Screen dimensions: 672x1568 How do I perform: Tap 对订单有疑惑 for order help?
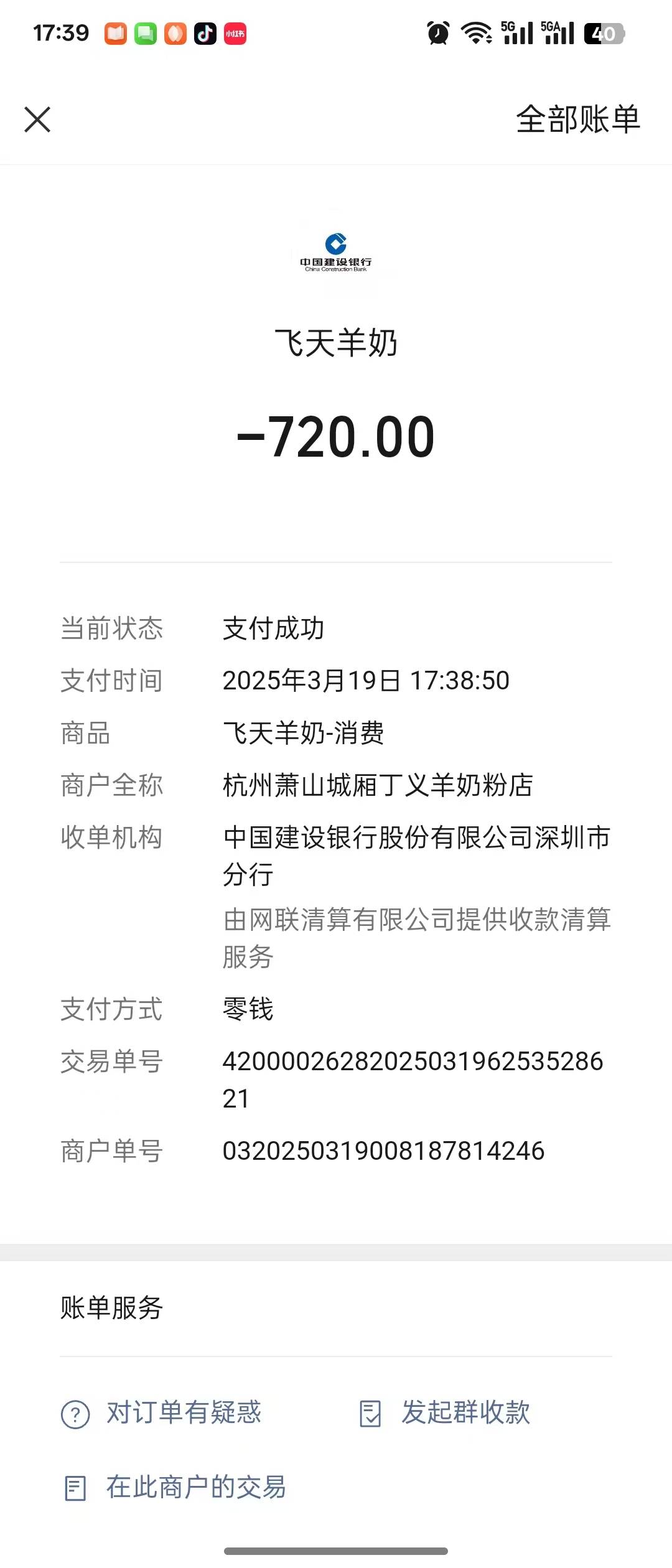click(162, 1412)
